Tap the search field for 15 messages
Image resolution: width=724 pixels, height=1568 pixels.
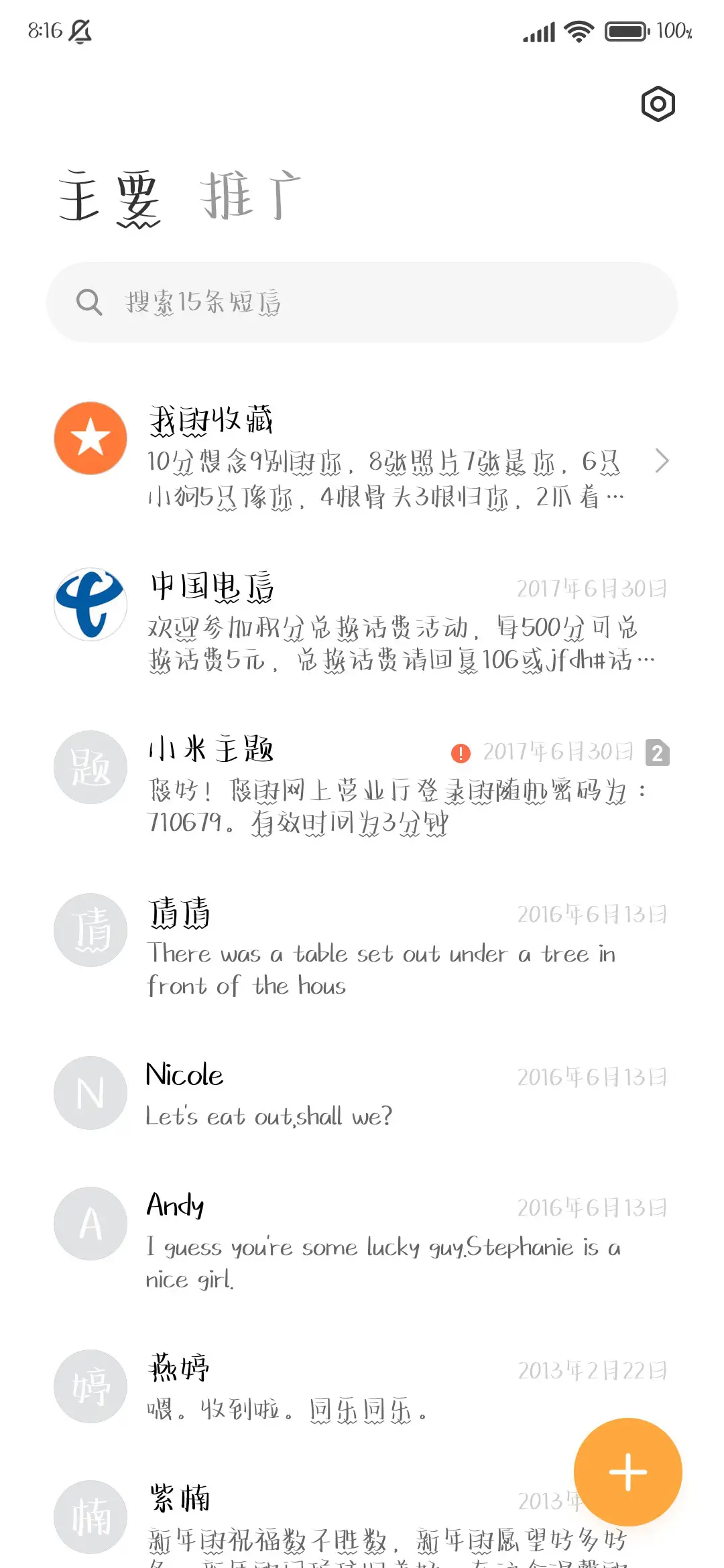362,302
